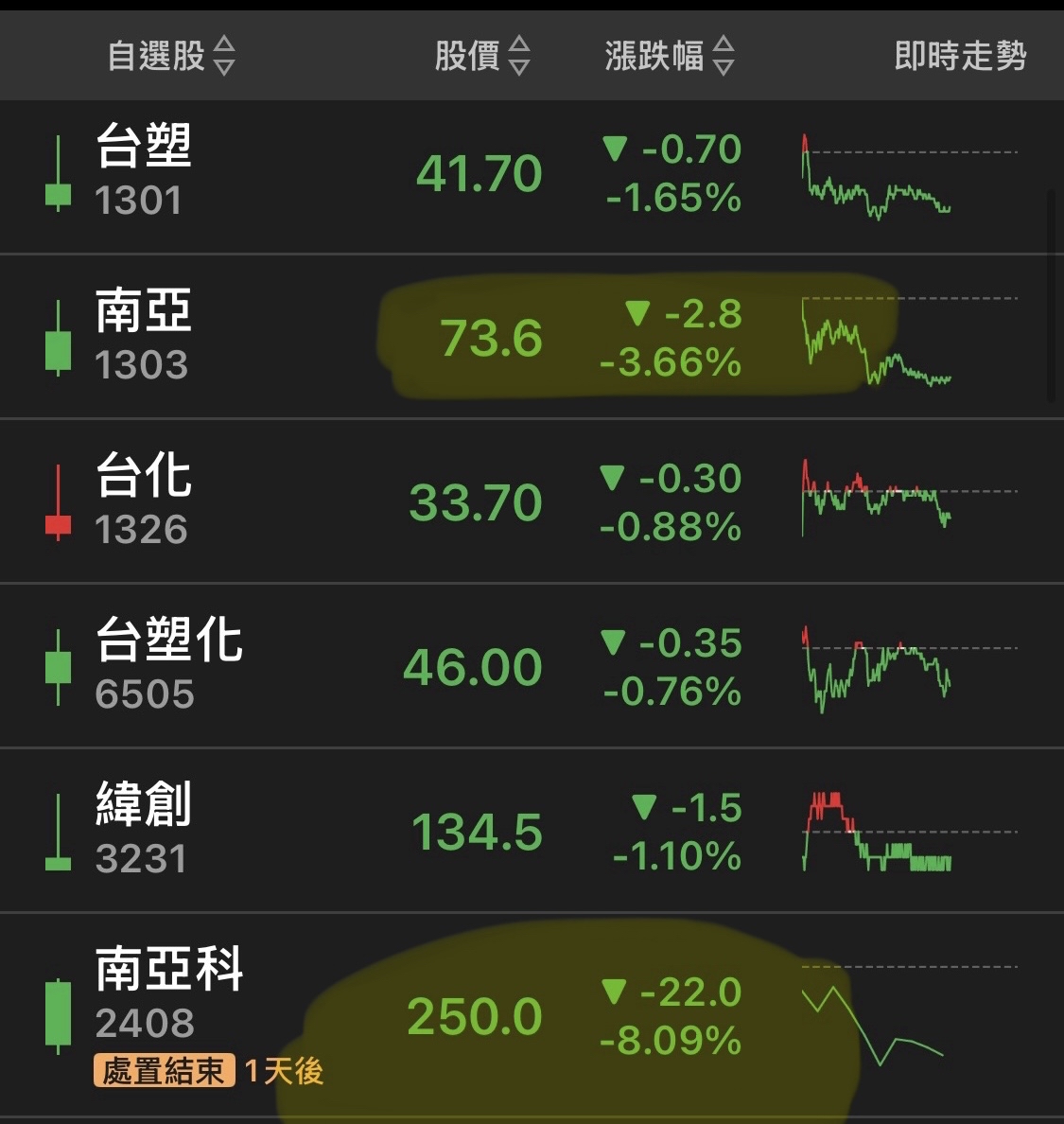Expand the 股價 sort dropdown arrows
Screen dimensions: 1064x1124
(518, 55)
